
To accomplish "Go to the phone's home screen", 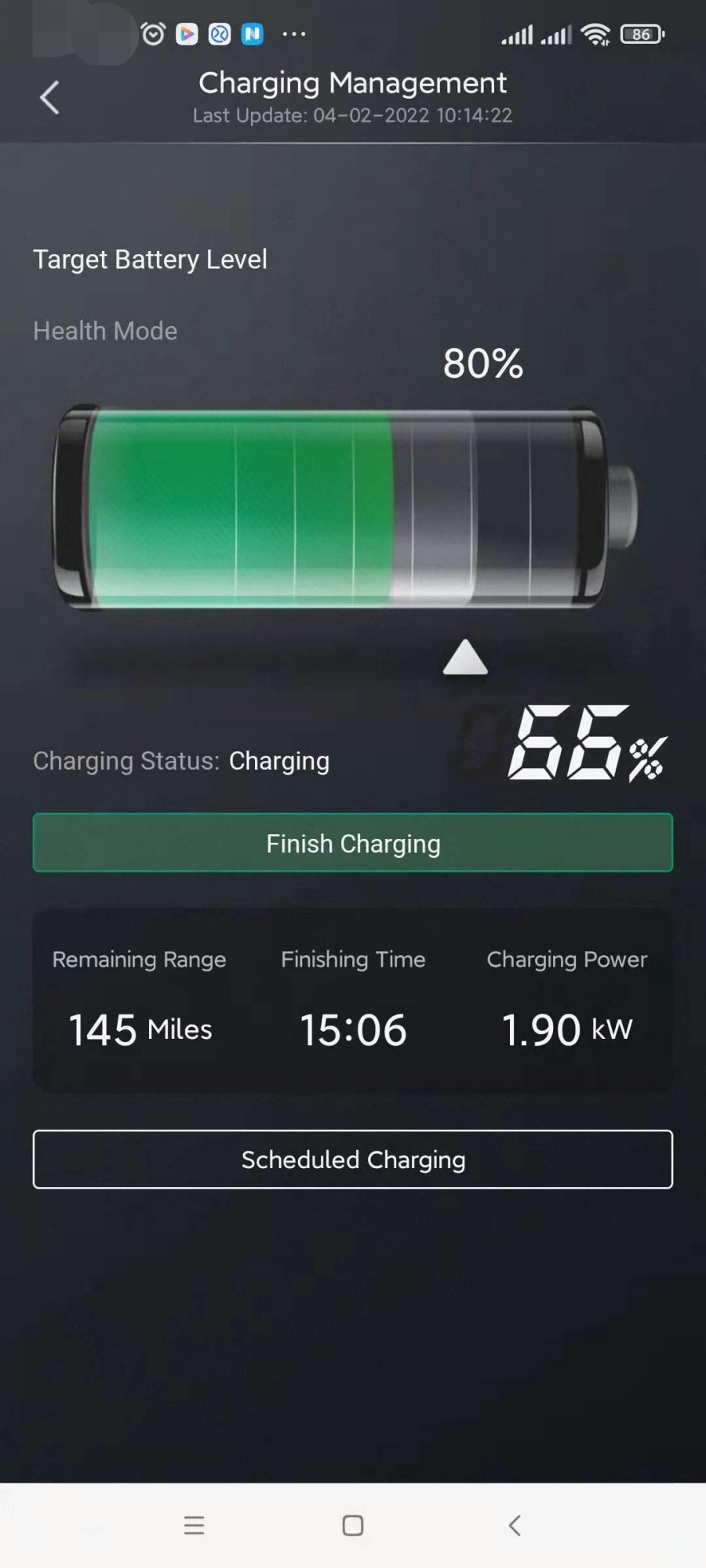I will point(353,1526).
